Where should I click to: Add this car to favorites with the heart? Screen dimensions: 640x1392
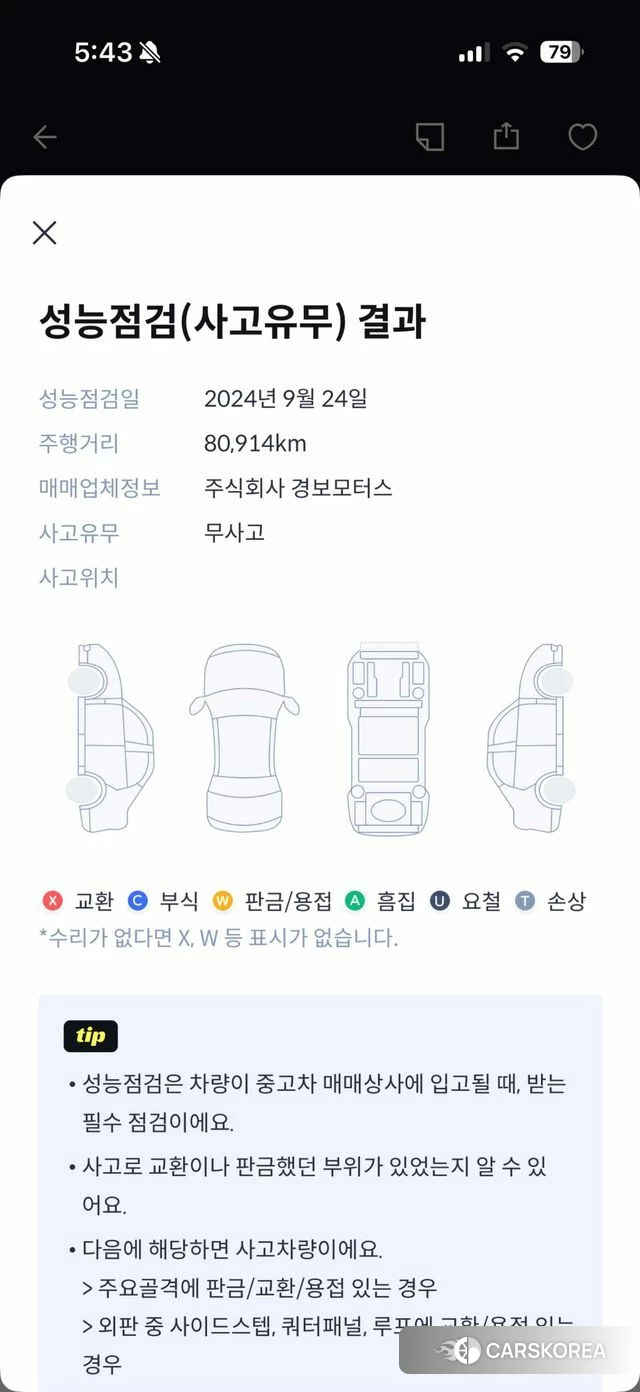(x=582, y=137)
